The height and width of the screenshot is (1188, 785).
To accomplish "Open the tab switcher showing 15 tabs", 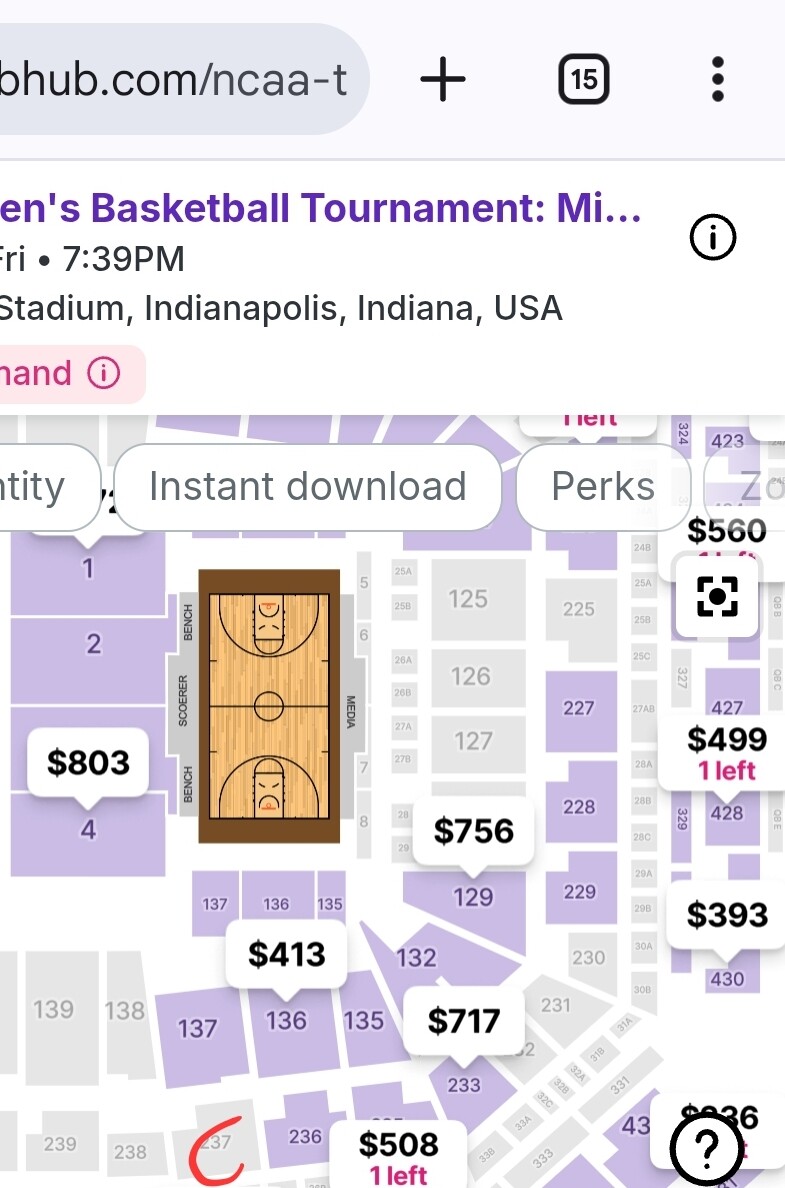I will [x=584, y=79].
